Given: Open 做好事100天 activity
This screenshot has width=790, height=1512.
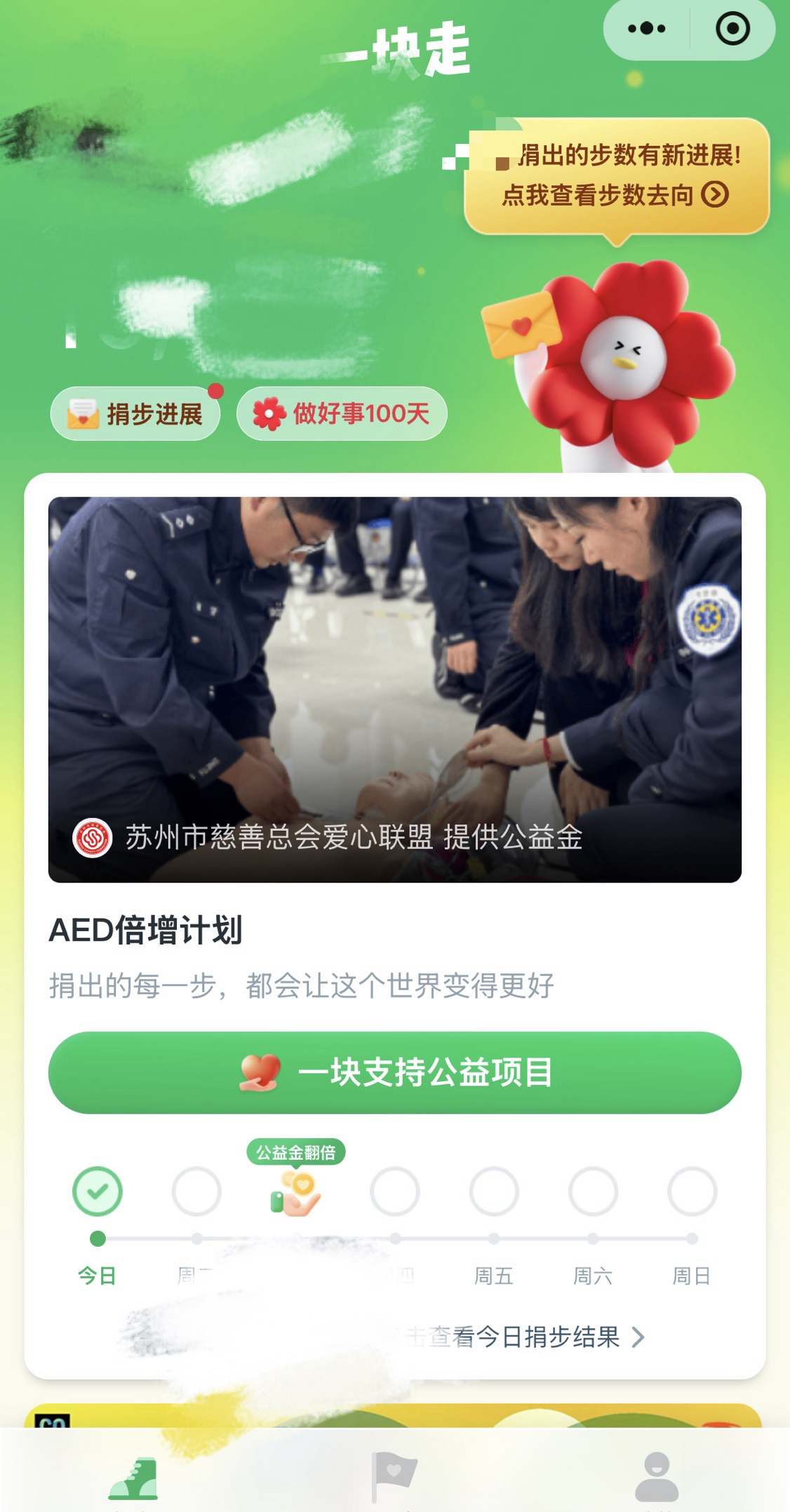Looking at the screenshot, I should coord(342,414).
